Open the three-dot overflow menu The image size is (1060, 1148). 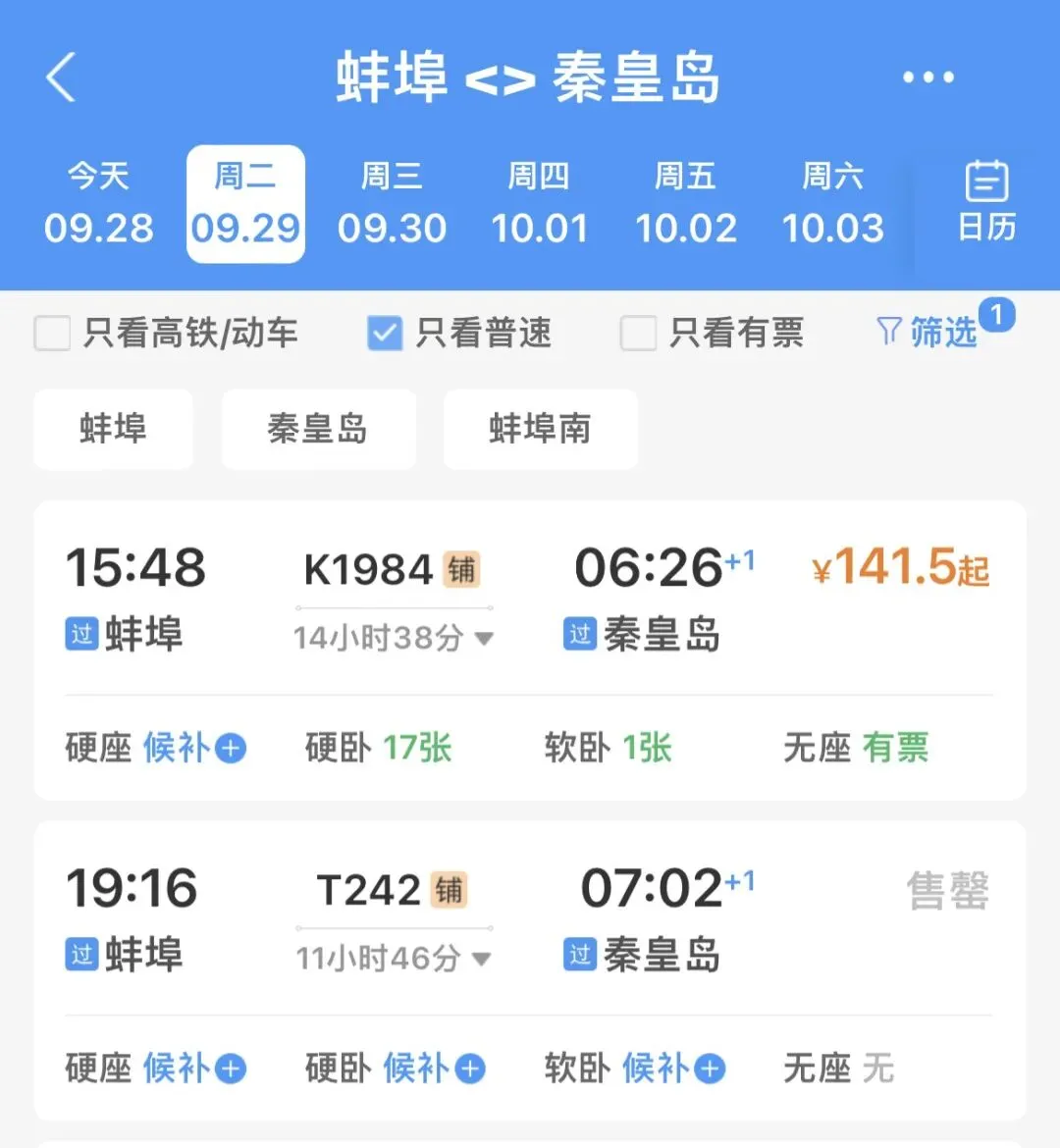coord(928,77)
